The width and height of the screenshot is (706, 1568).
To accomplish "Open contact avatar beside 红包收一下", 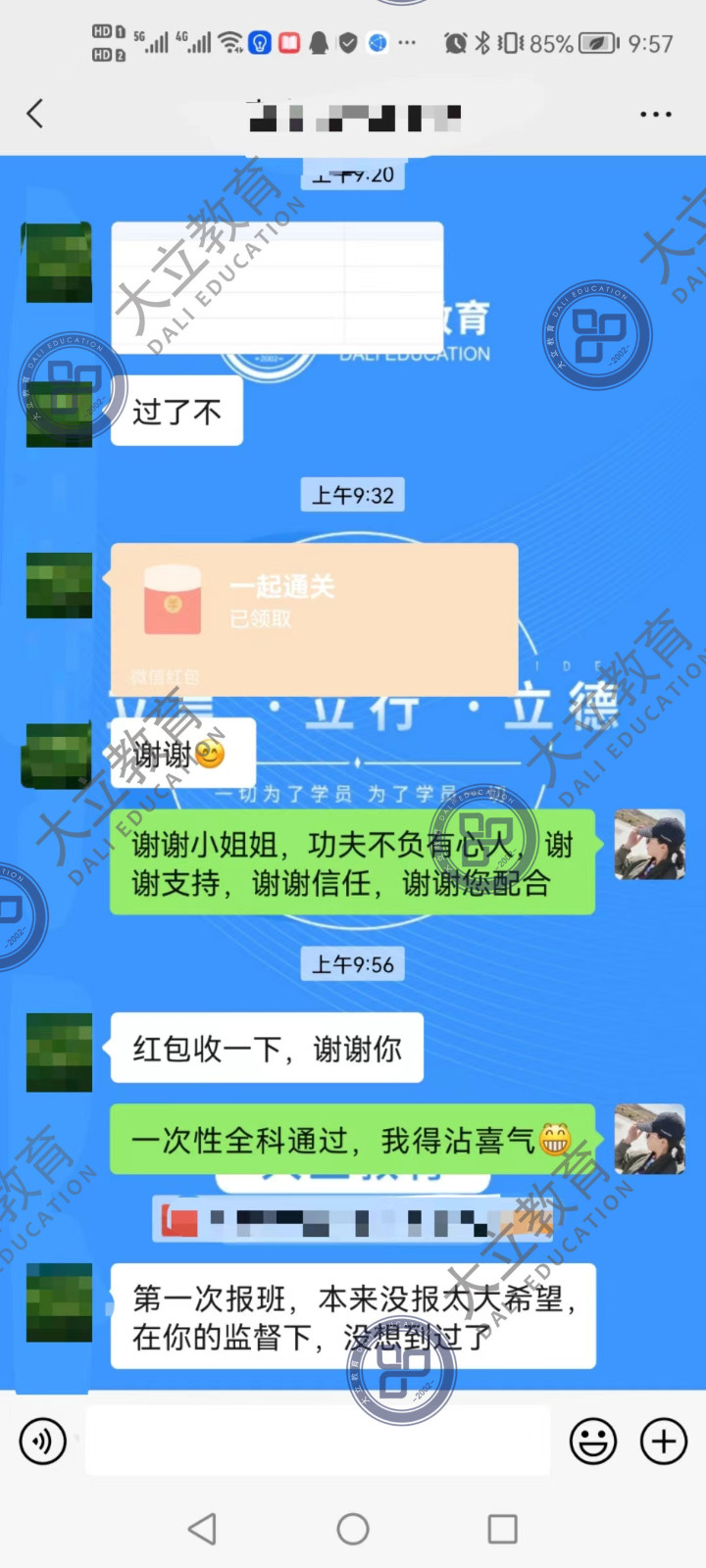I will tap(59, 1052).
